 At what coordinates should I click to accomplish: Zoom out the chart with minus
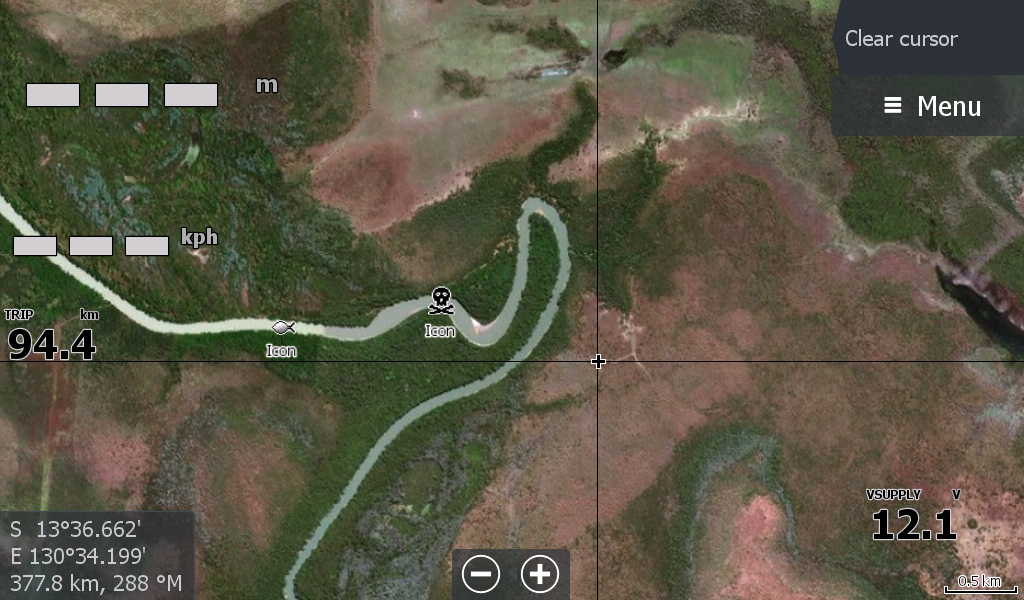[481, 574]
